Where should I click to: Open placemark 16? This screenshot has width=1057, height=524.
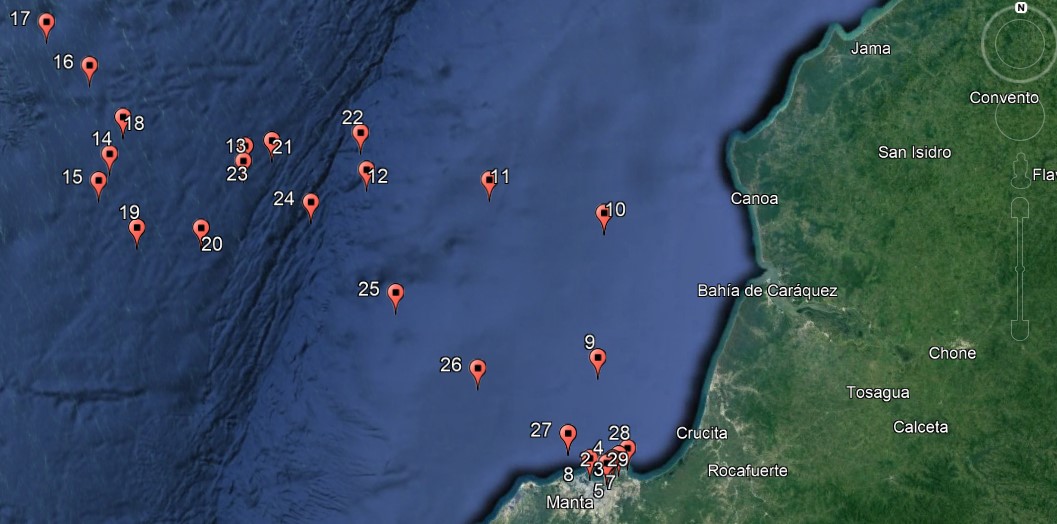coord(89,67)
